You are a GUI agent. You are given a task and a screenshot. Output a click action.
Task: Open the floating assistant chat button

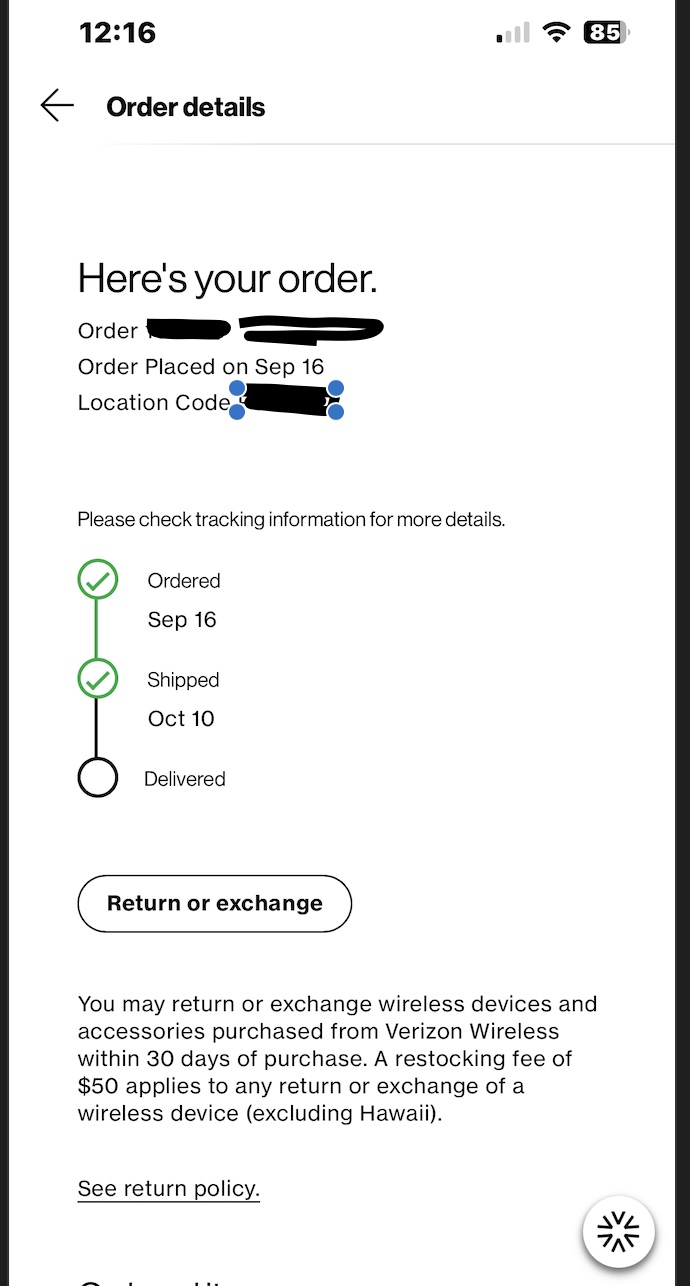(618, 1233)
